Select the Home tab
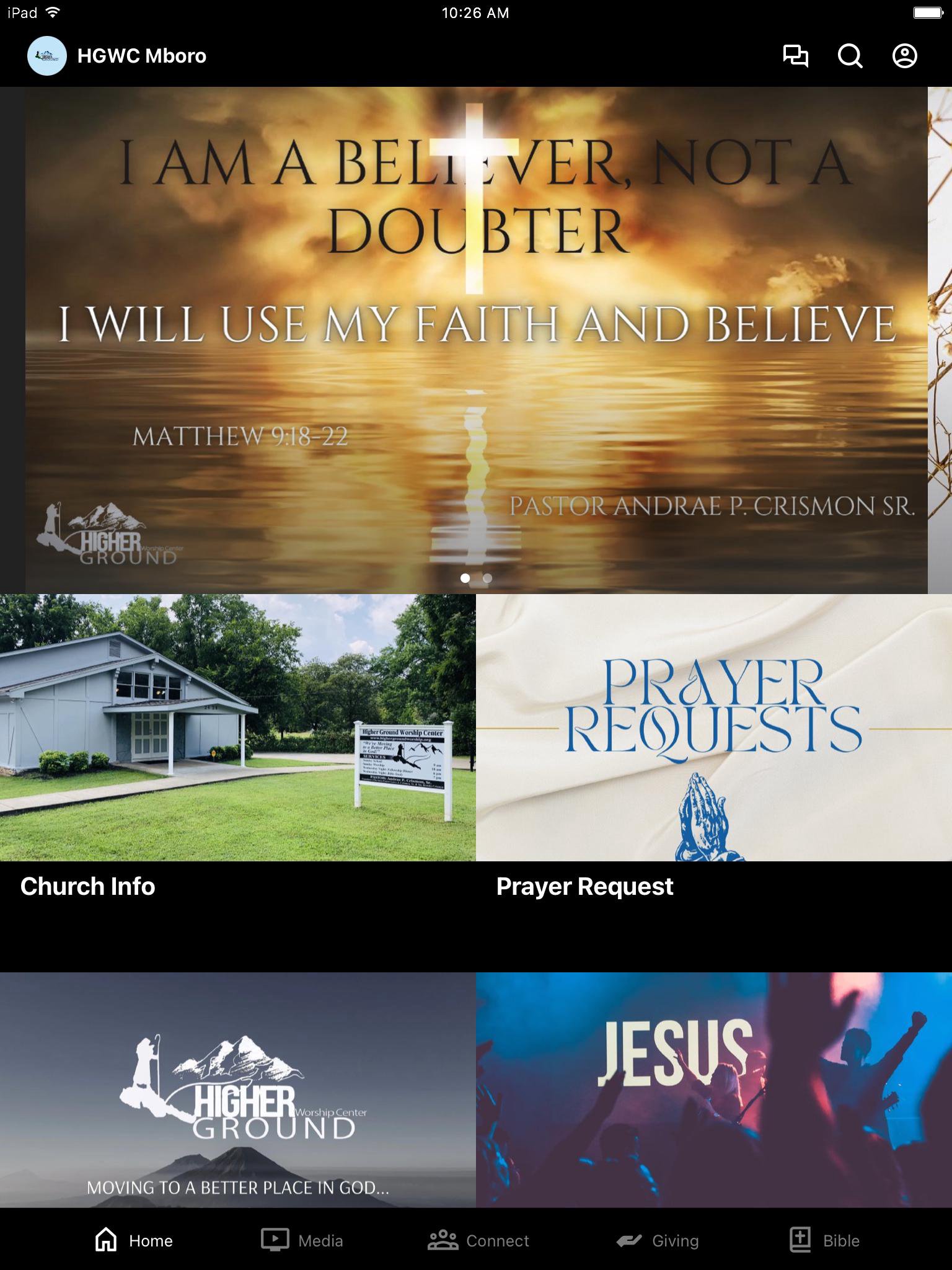 point(134,1240)
